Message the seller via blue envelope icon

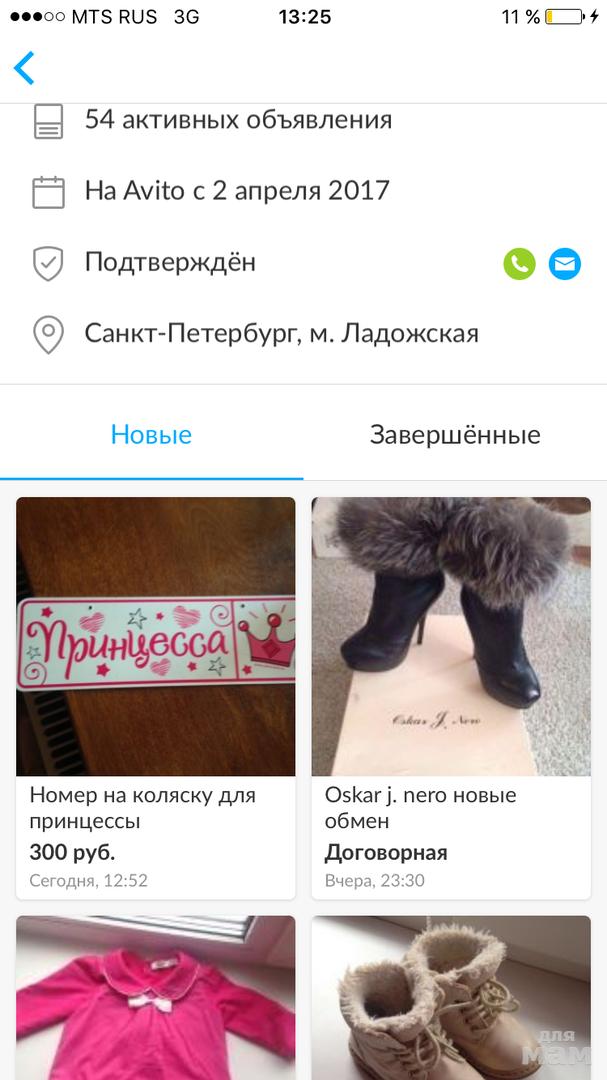[x=565, y=264]
